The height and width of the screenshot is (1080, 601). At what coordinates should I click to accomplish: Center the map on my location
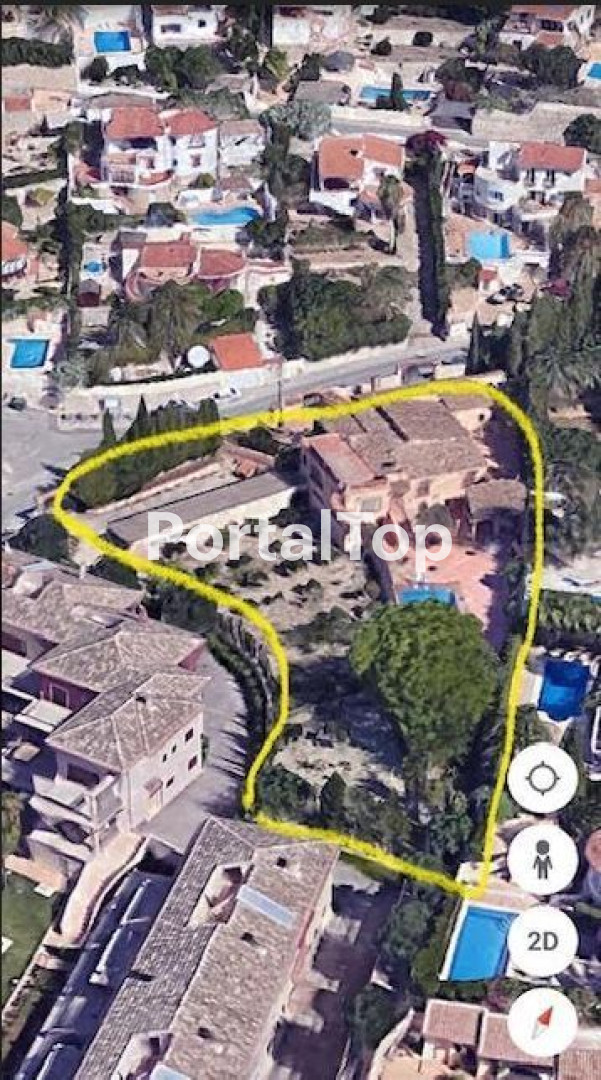point(542,778)
